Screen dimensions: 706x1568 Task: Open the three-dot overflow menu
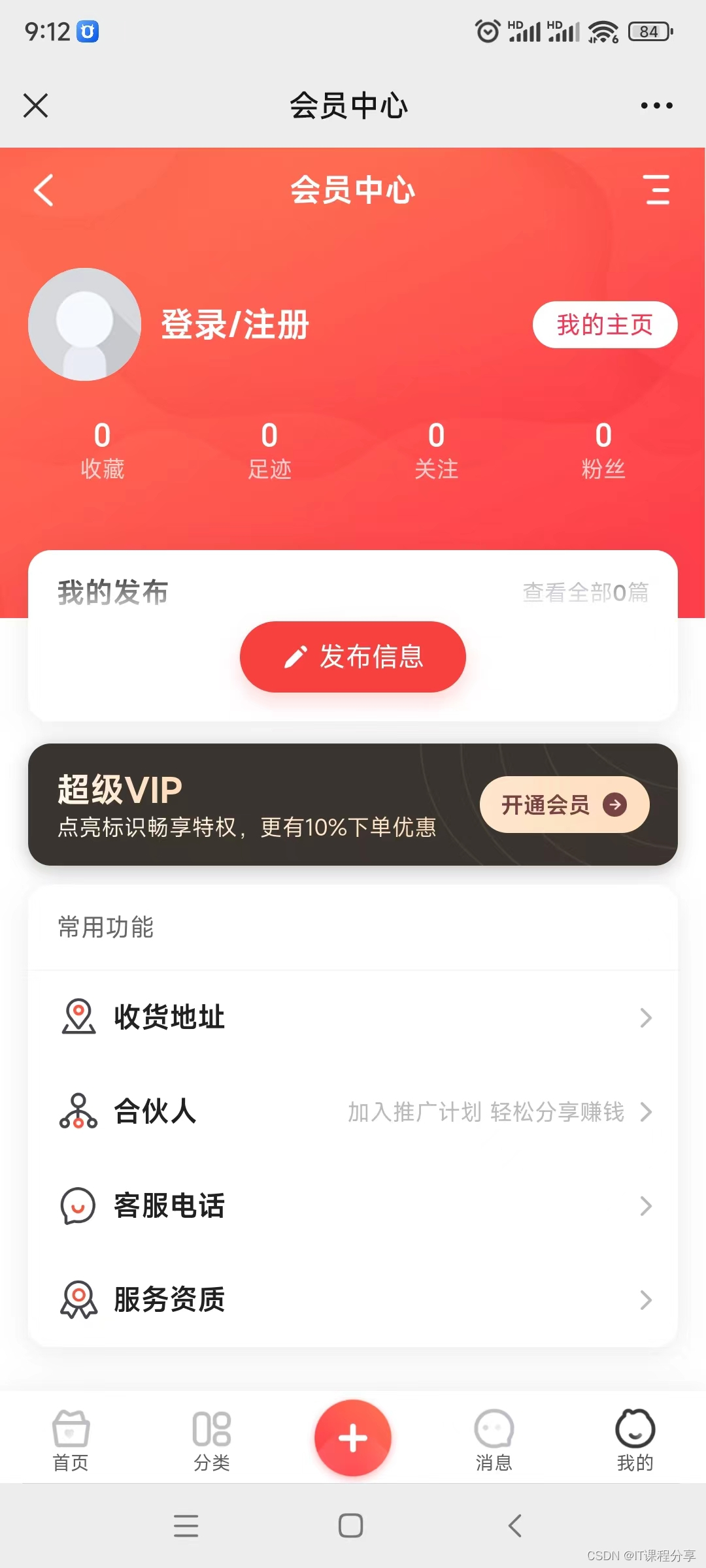click(656, 105)
